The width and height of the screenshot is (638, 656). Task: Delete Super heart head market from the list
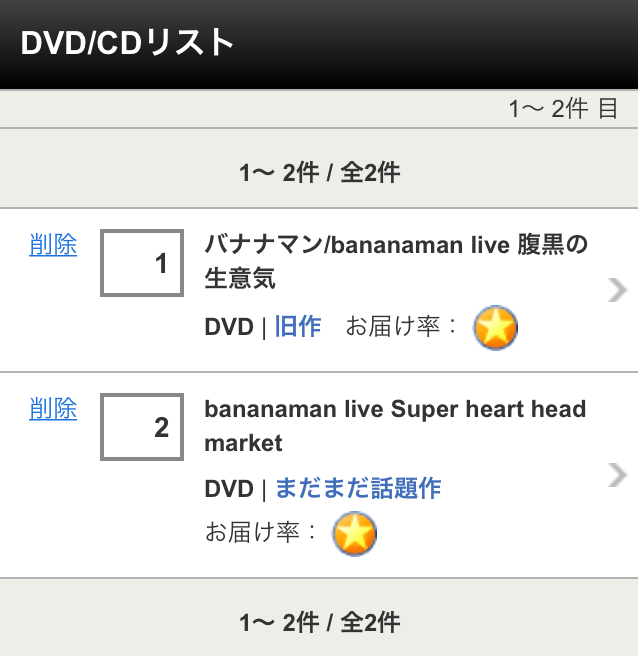coord(53,408)
